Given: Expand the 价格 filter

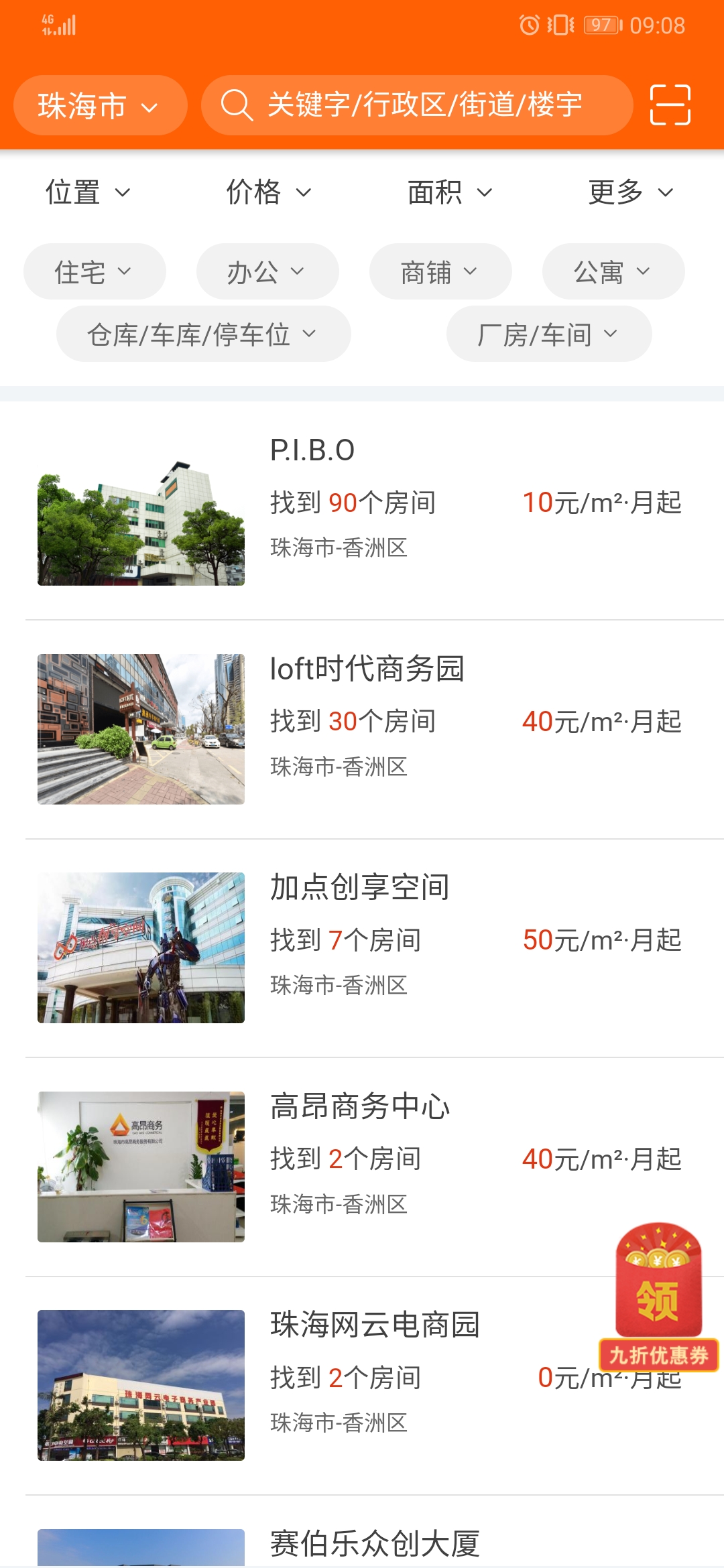Looking at the screenshot, I should [x=268, y=192].
